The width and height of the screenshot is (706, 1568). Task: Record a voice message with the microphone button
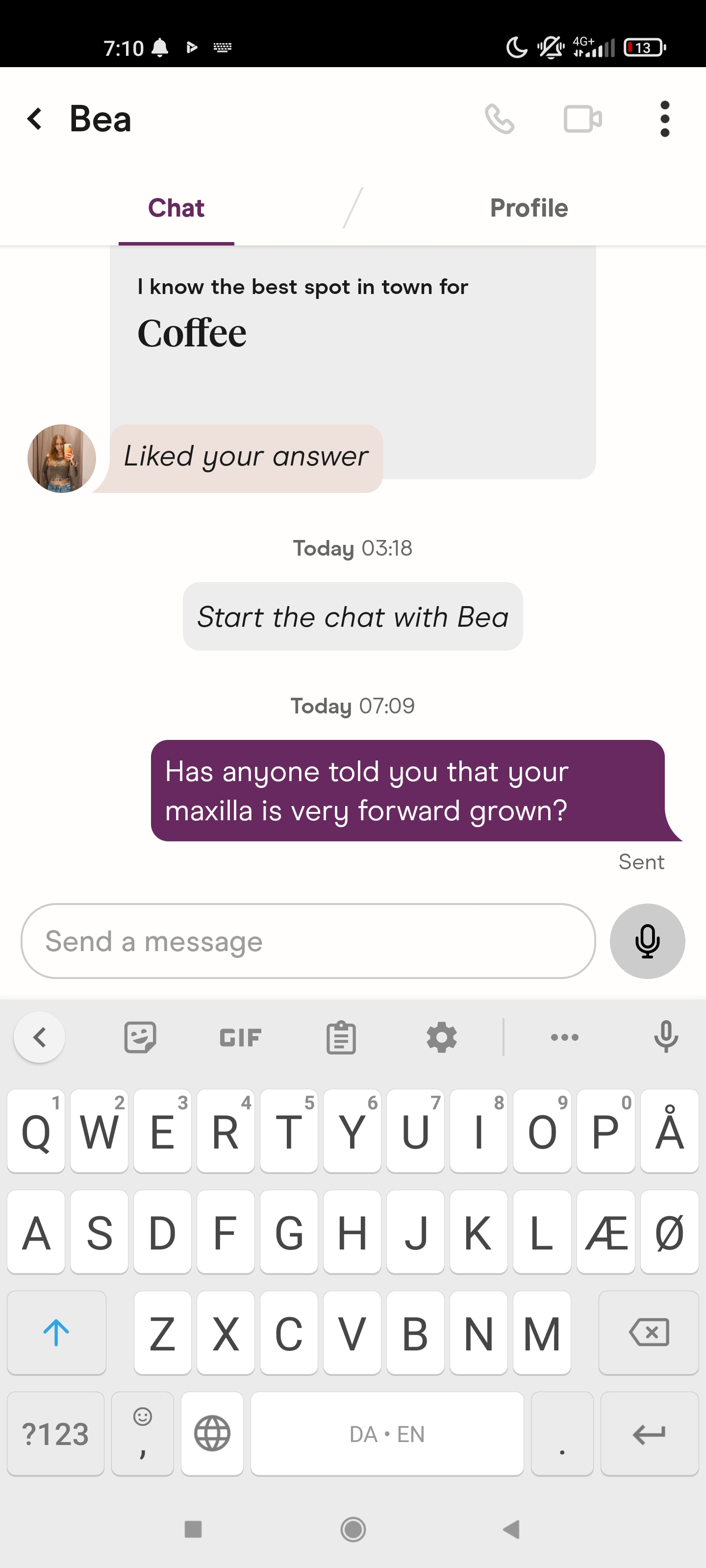[647, 940]
